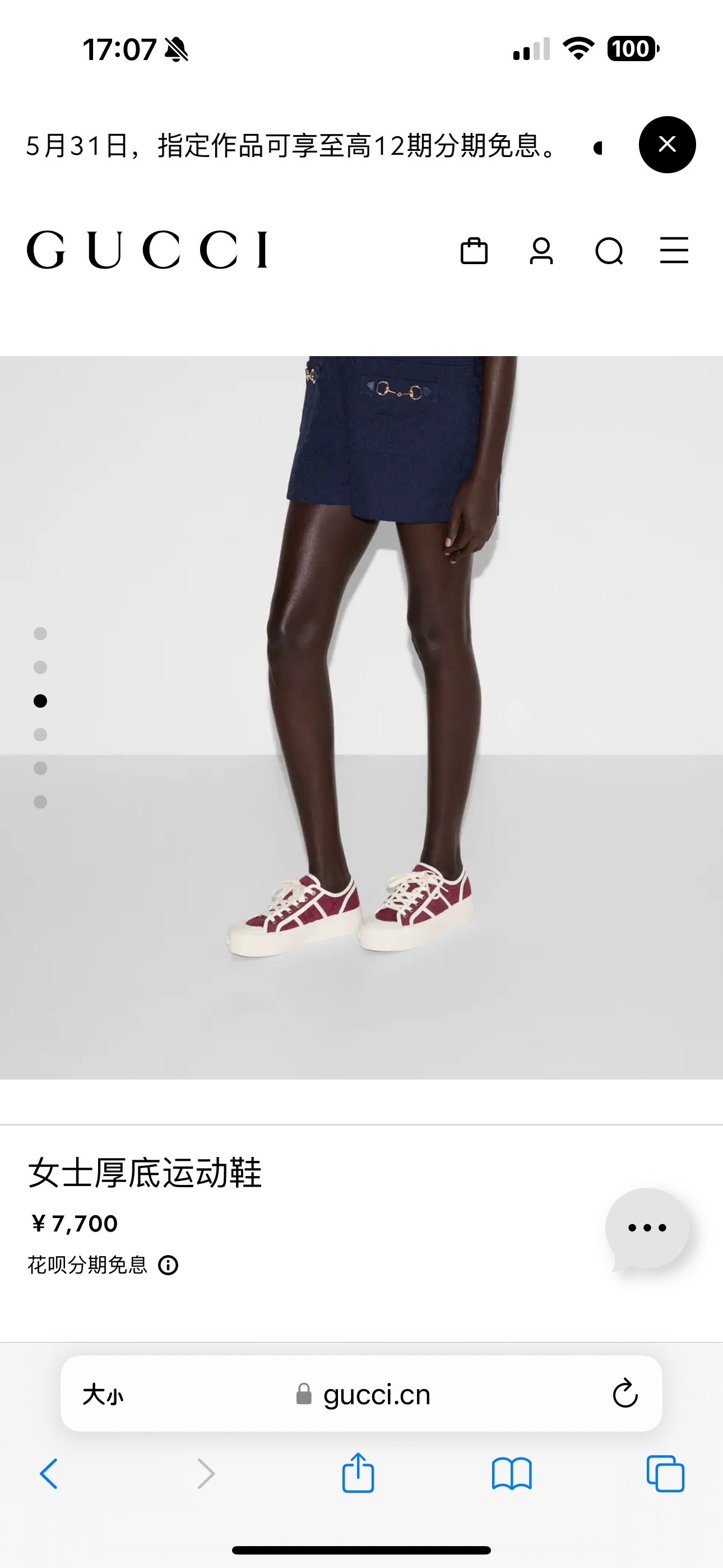Open the account profile icon

(x=541, y=251)
